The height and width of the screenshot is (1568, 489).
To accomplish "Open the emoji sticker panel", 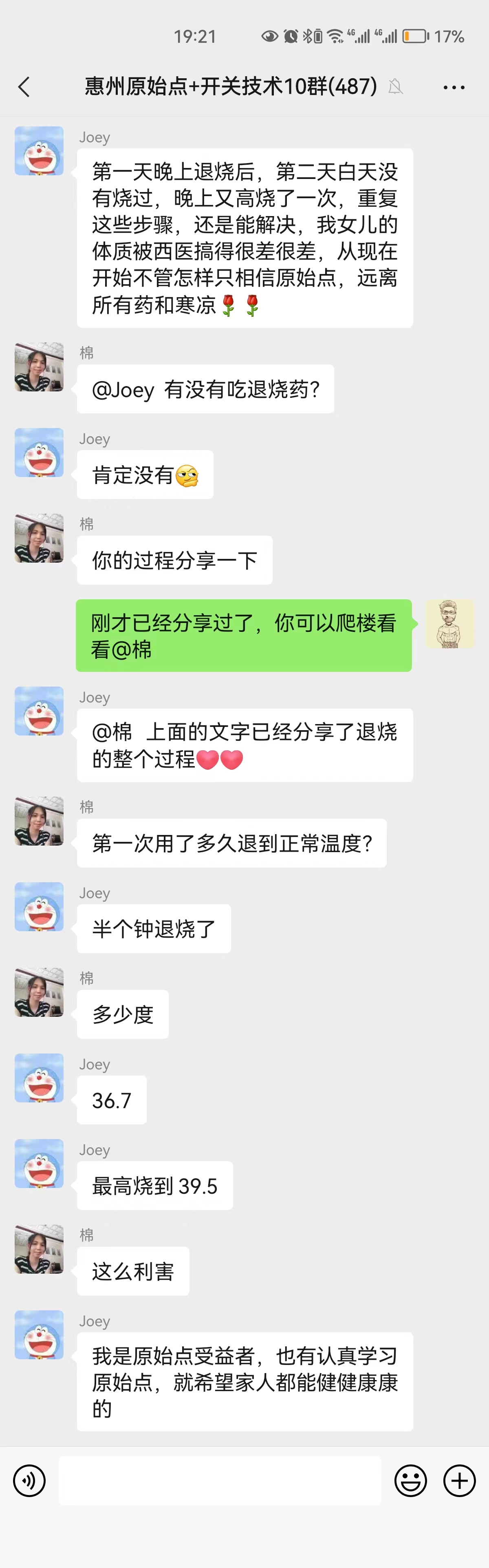I will coord(410,1480).
